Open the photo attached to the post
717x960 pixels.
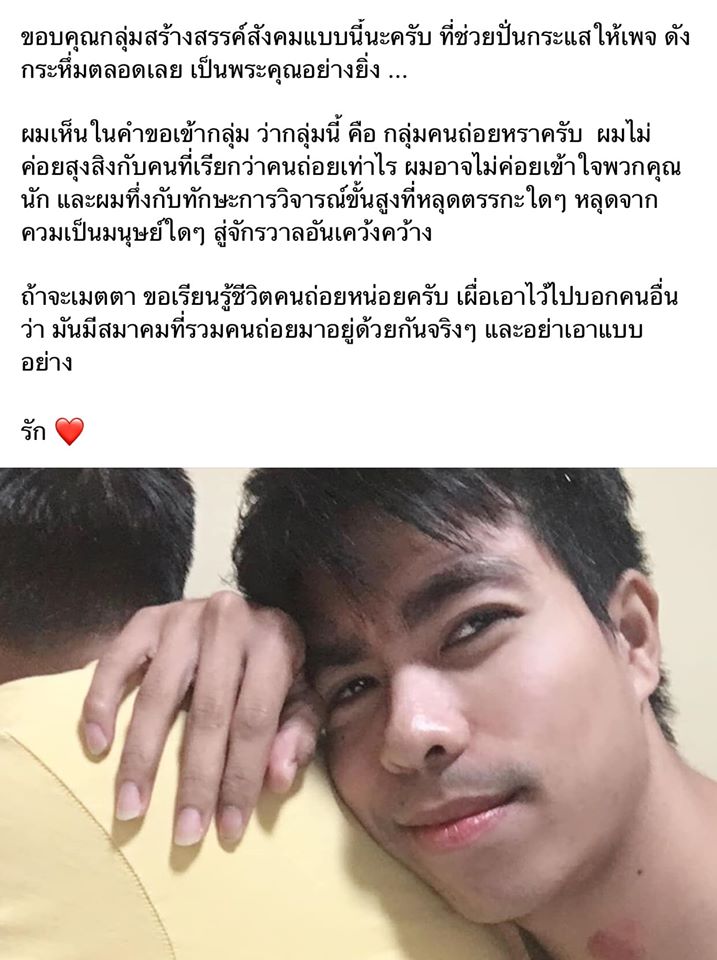pos(358,713)
